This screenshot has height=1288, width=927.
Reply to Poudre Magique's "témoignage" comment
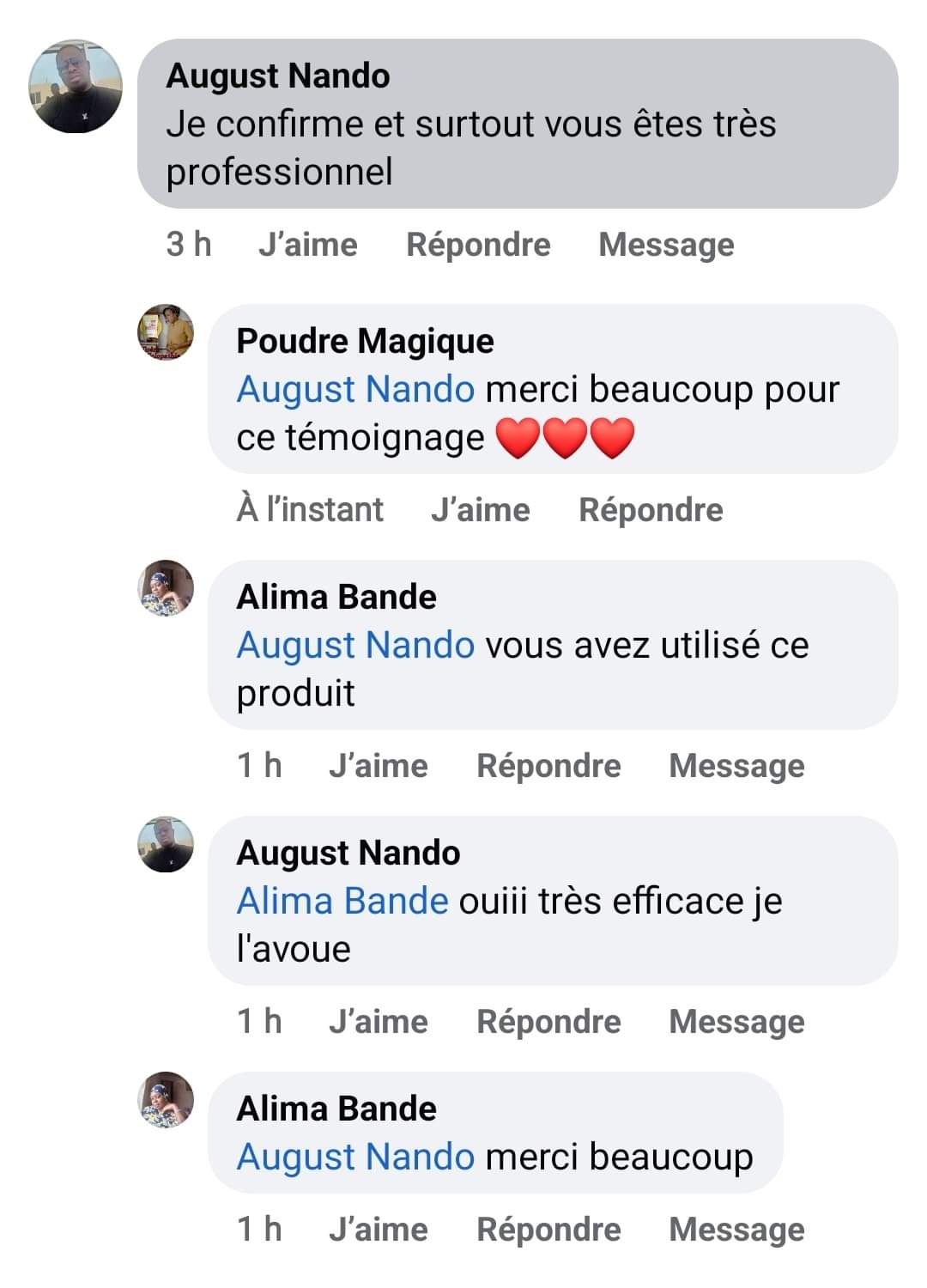(x=651, y=510)
